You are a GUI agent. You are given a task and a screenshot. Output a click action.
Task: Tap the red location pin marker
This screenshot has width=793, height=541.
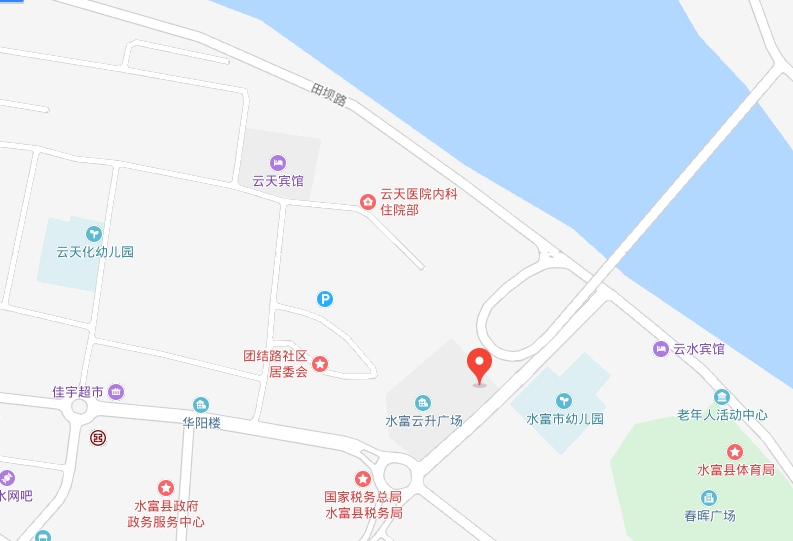pos(480,365)
